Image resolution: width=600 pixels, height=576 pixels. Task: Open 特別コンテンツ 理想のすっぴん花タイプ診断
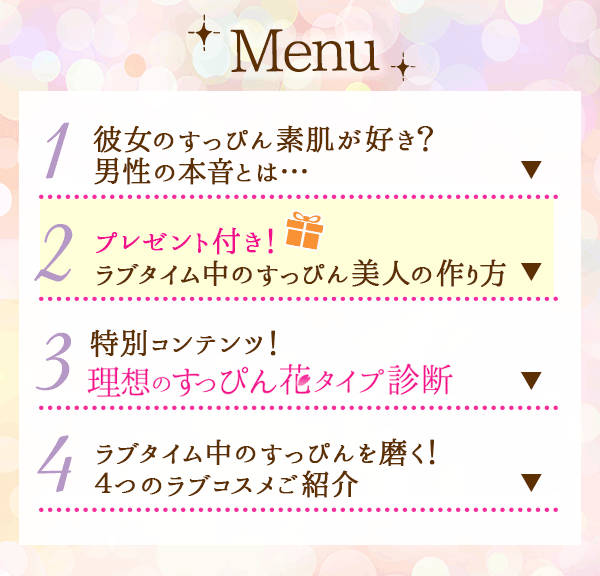click(x=300, y=364)
